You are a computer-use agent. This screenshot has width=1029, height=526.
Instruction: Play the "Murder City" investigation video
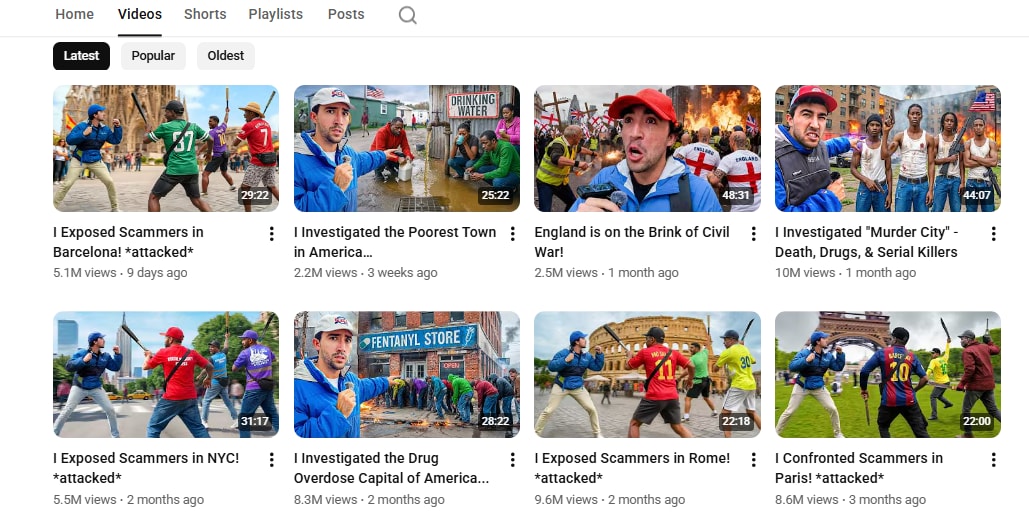pyautogui.click(x=887, y=148)
